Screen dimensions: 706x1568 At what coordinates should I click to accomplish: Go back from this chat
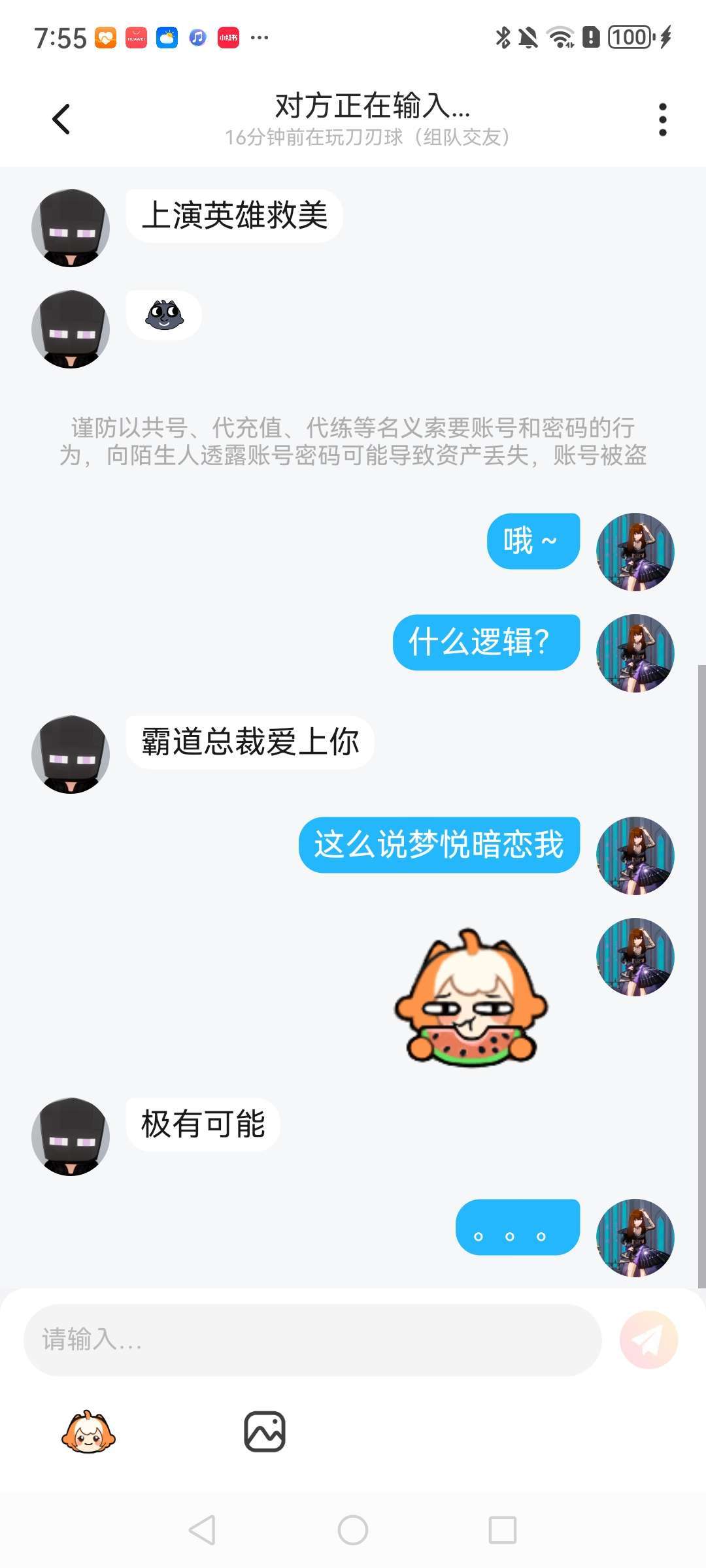pyautogui.click(x=61, y=120)
